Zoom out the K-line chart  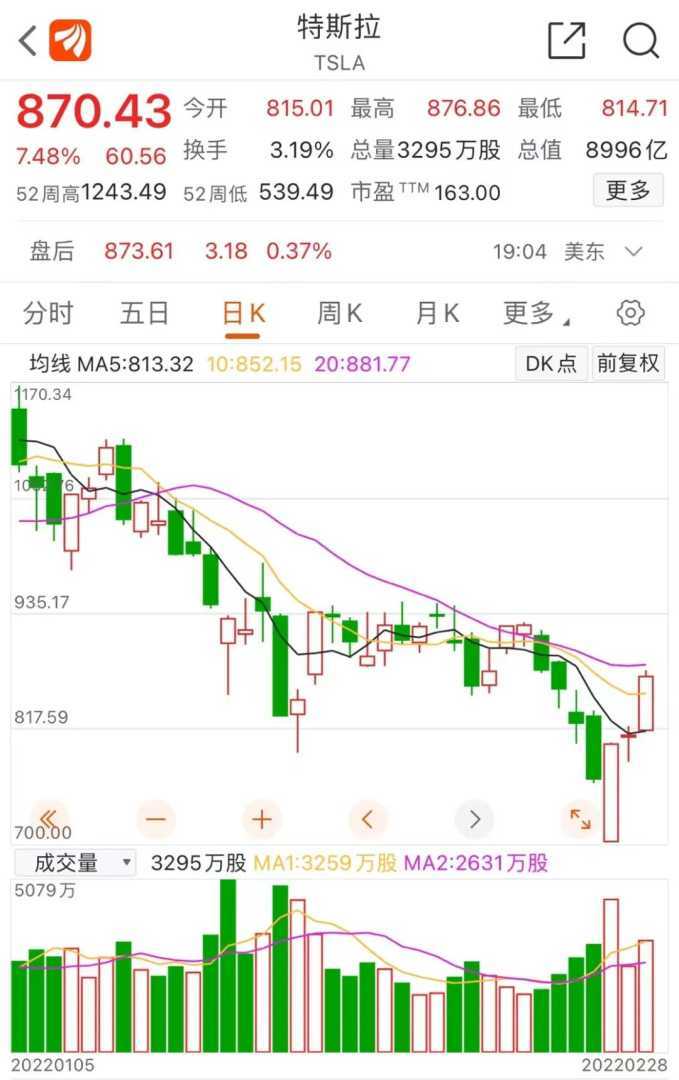[x=156, y=819]
